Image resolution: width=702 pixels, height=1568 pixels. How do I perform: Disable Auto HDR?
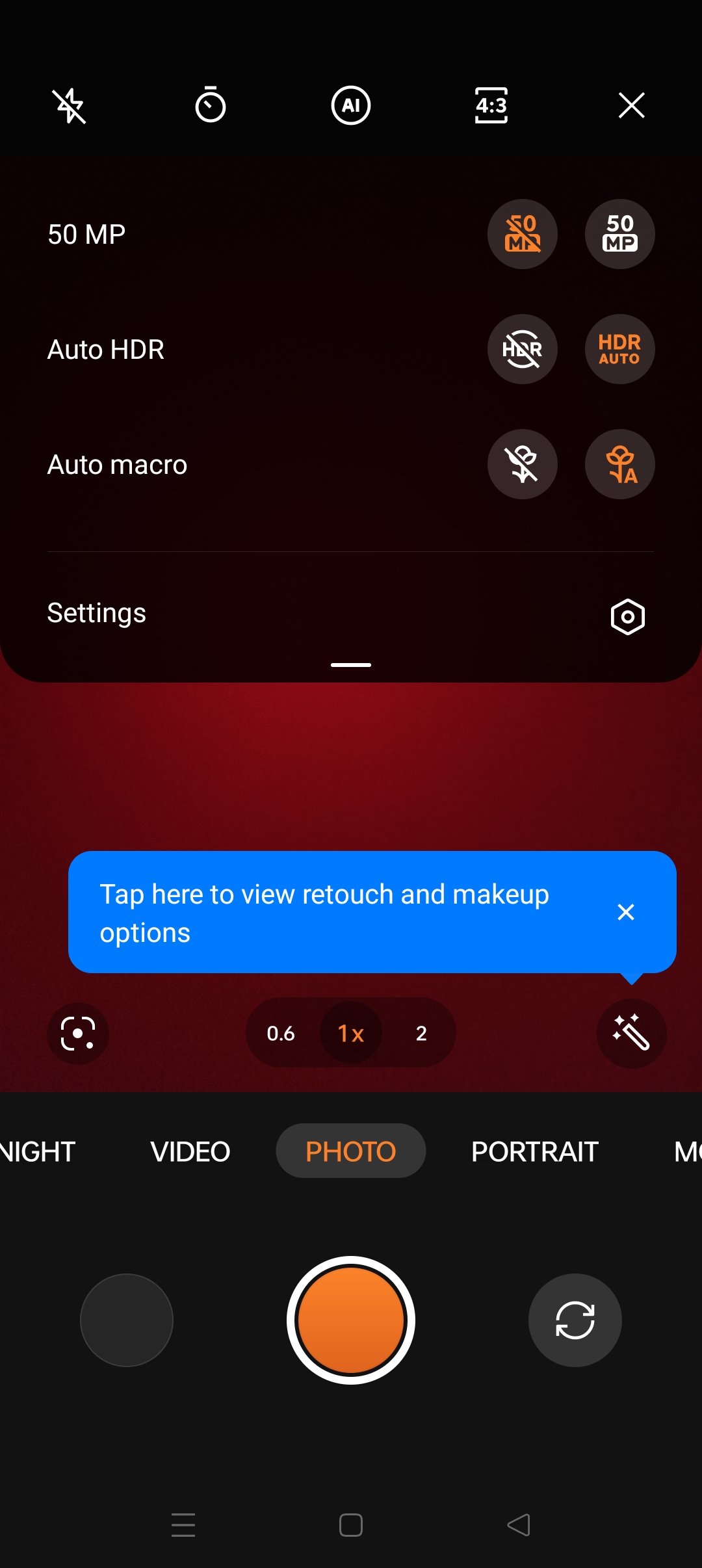tap(523, 349)
